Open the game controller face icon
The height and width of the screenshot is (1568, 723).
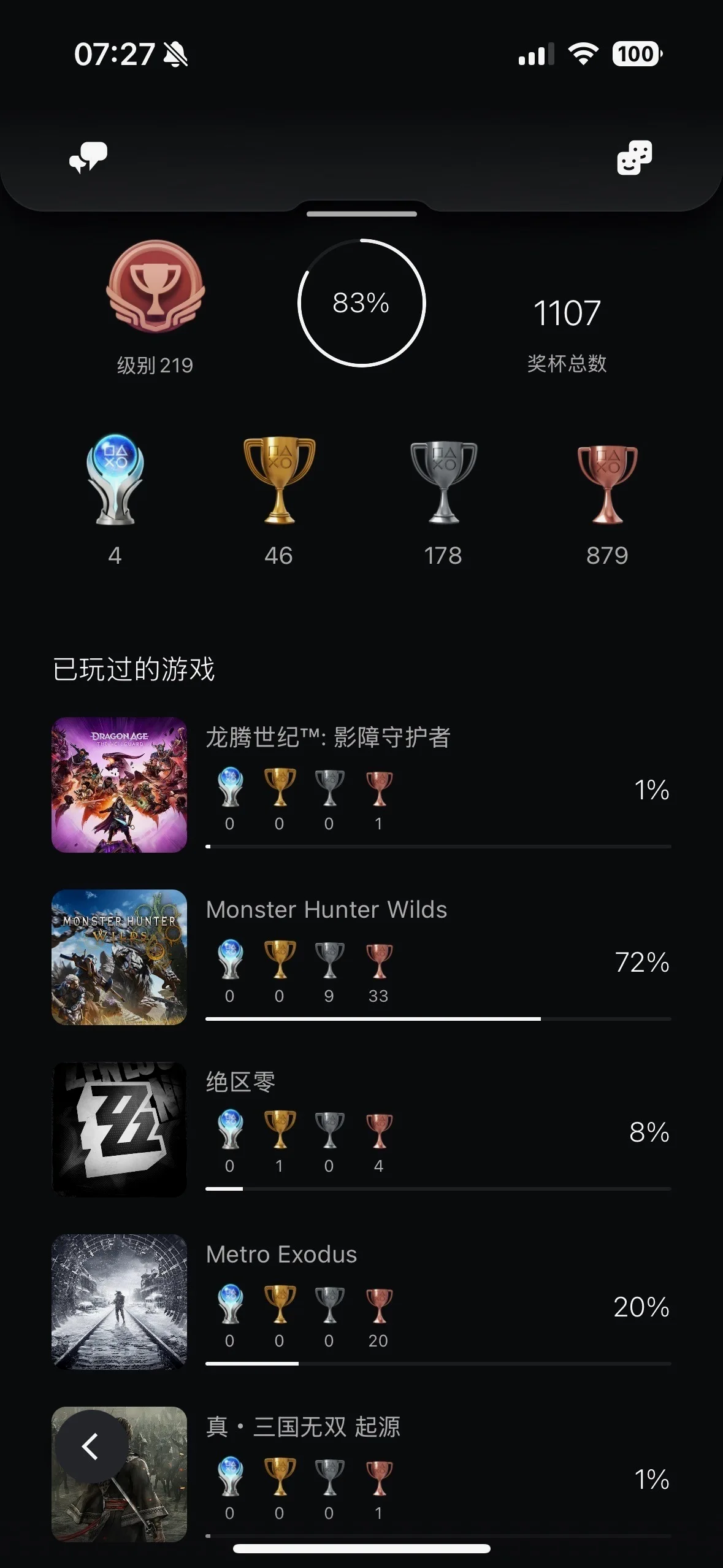coord(634,158)
